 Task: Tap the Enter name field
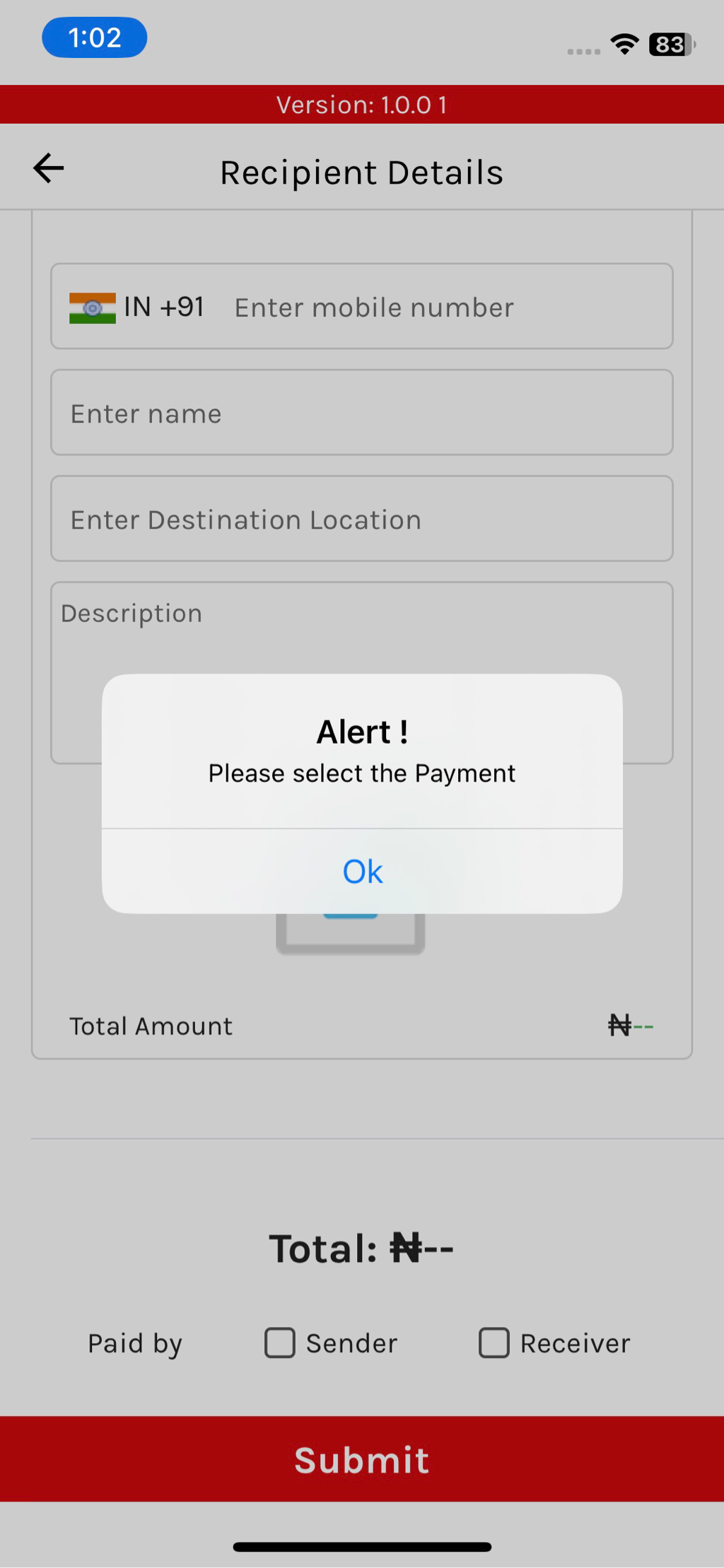coord(362,414)
